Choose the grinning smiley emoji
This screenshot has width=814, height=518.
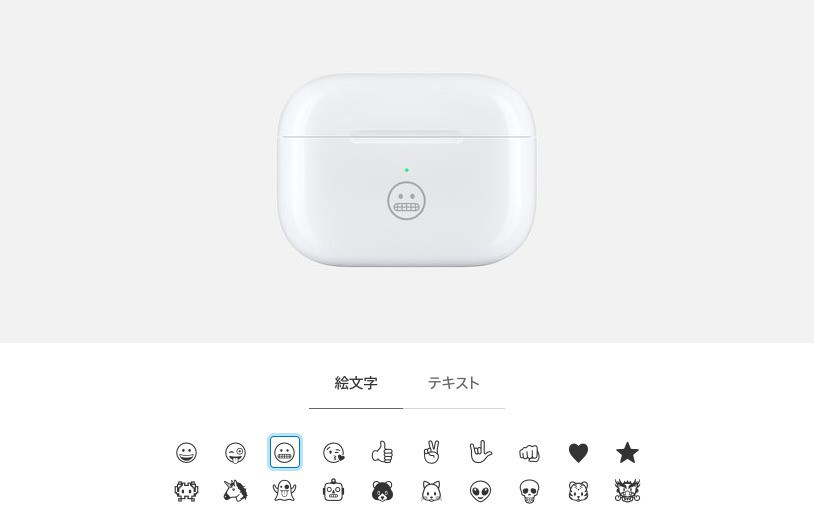pyautogui.click(x=186, y=453)
